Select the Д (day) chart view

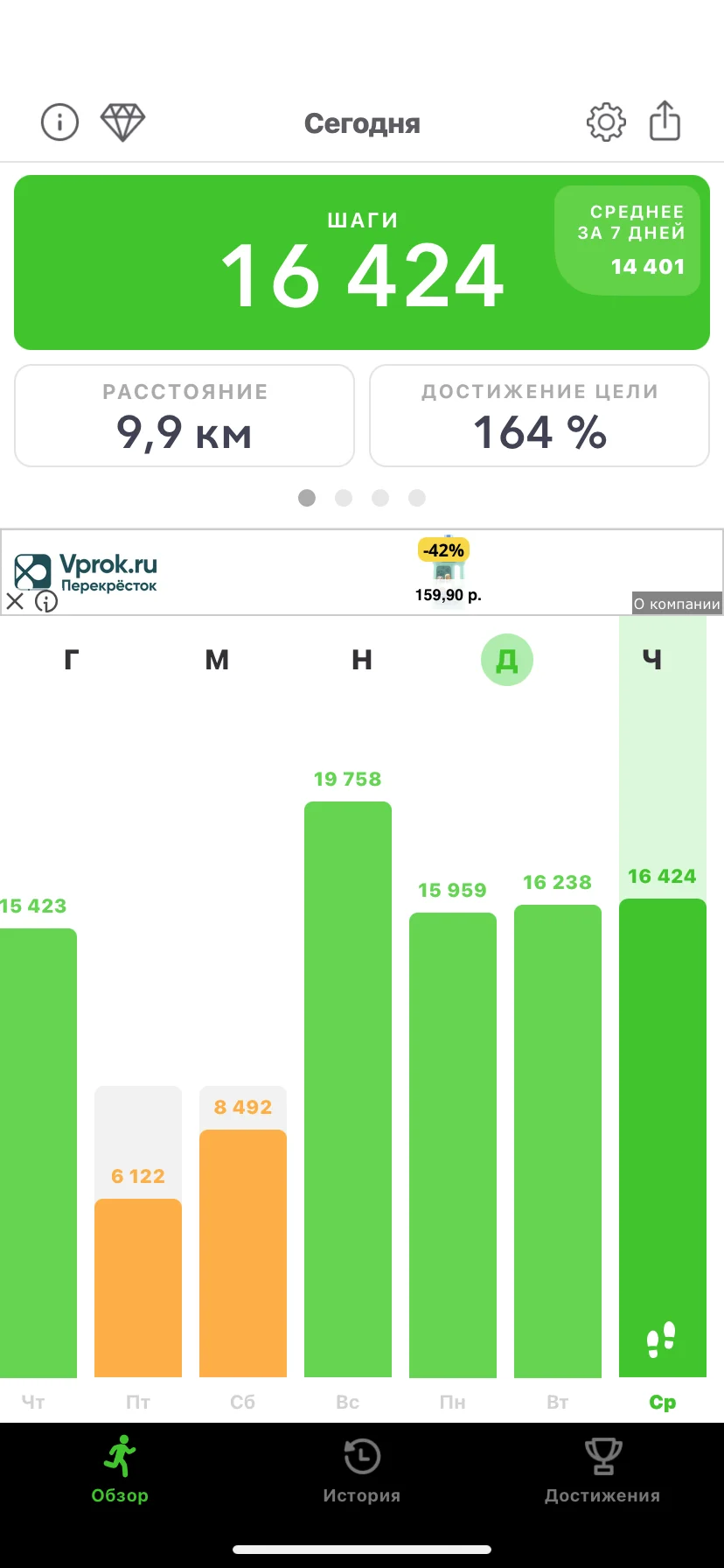507,660
